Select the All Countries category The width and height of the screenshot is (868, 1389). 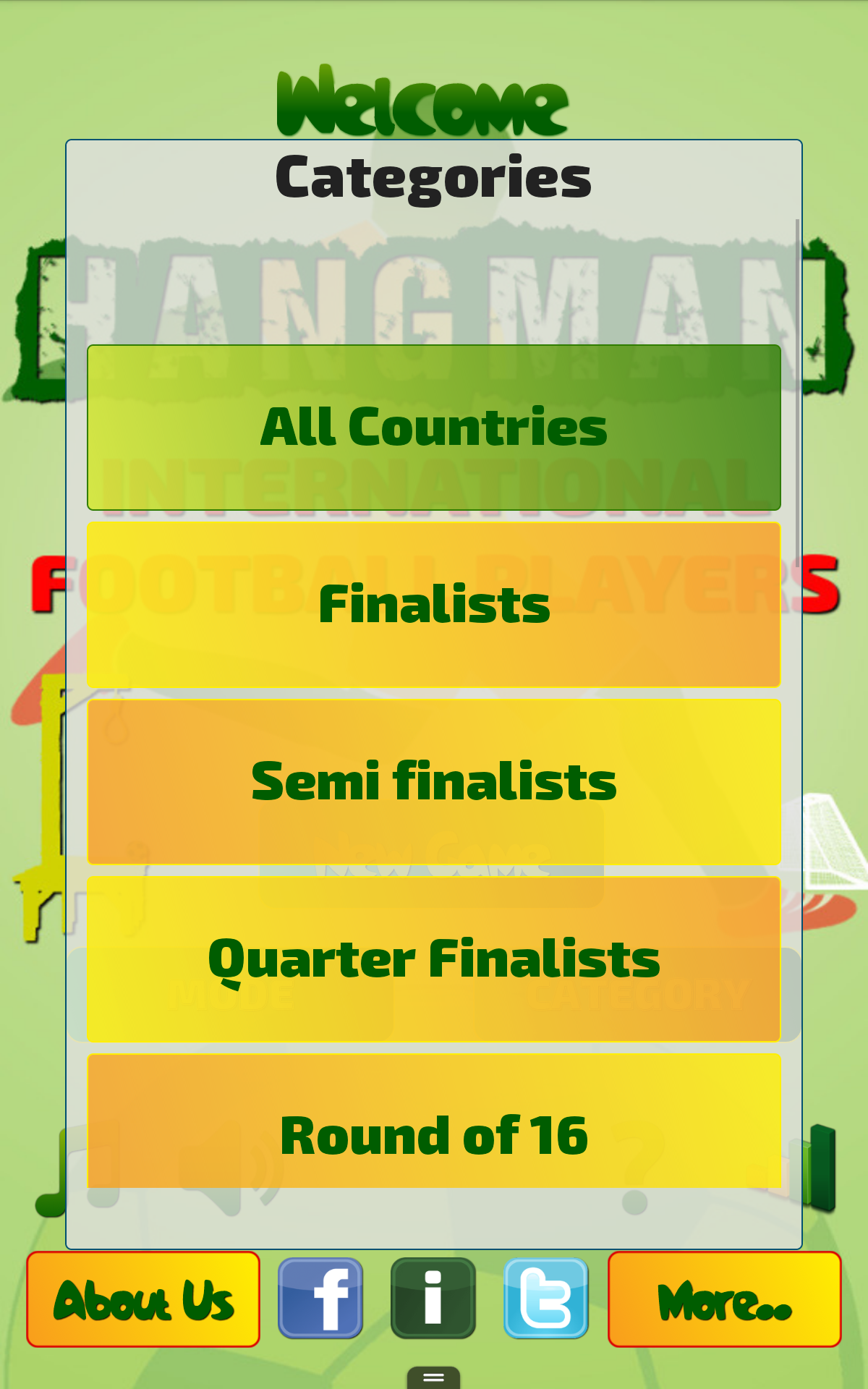pos(434,428)
